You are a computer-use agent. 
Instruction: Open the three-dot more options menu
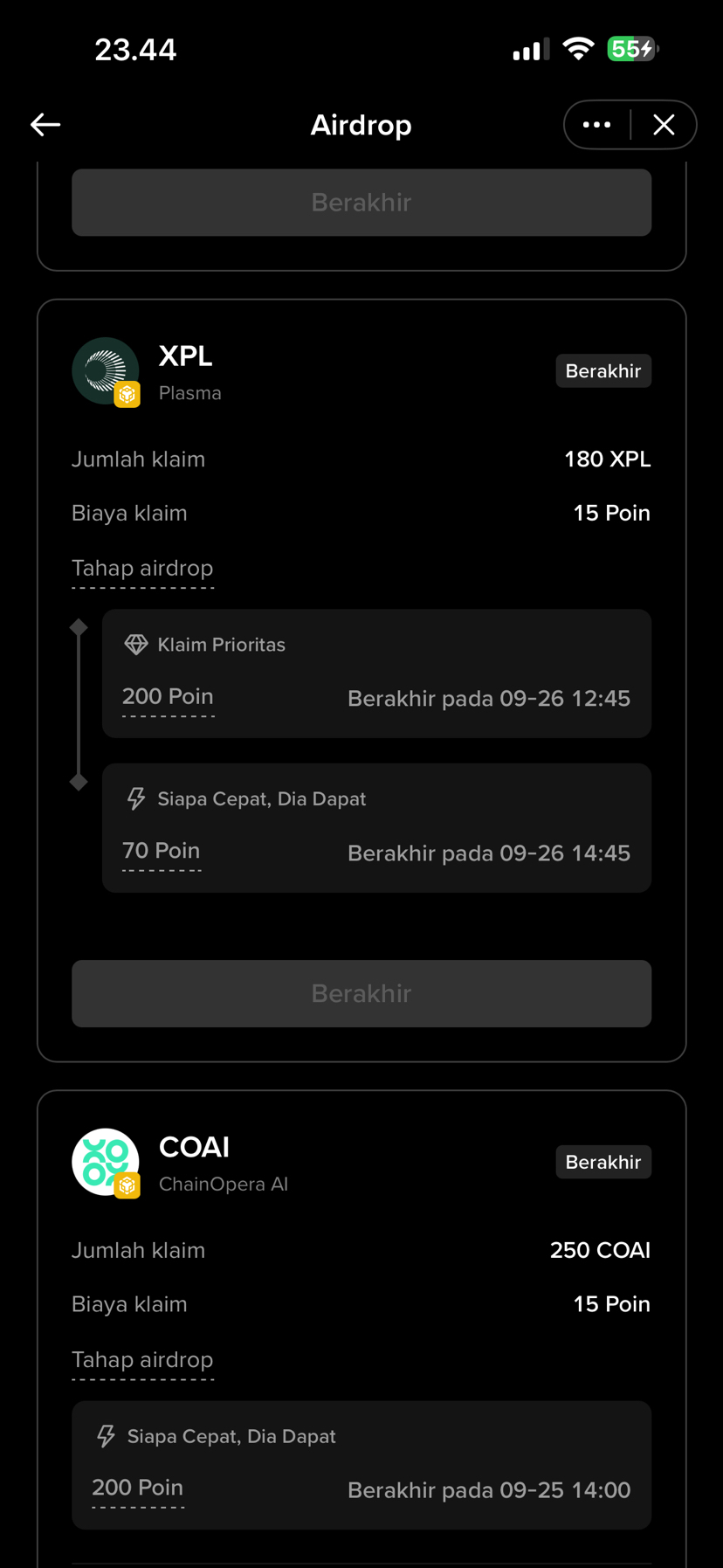[x=597, y=125]
